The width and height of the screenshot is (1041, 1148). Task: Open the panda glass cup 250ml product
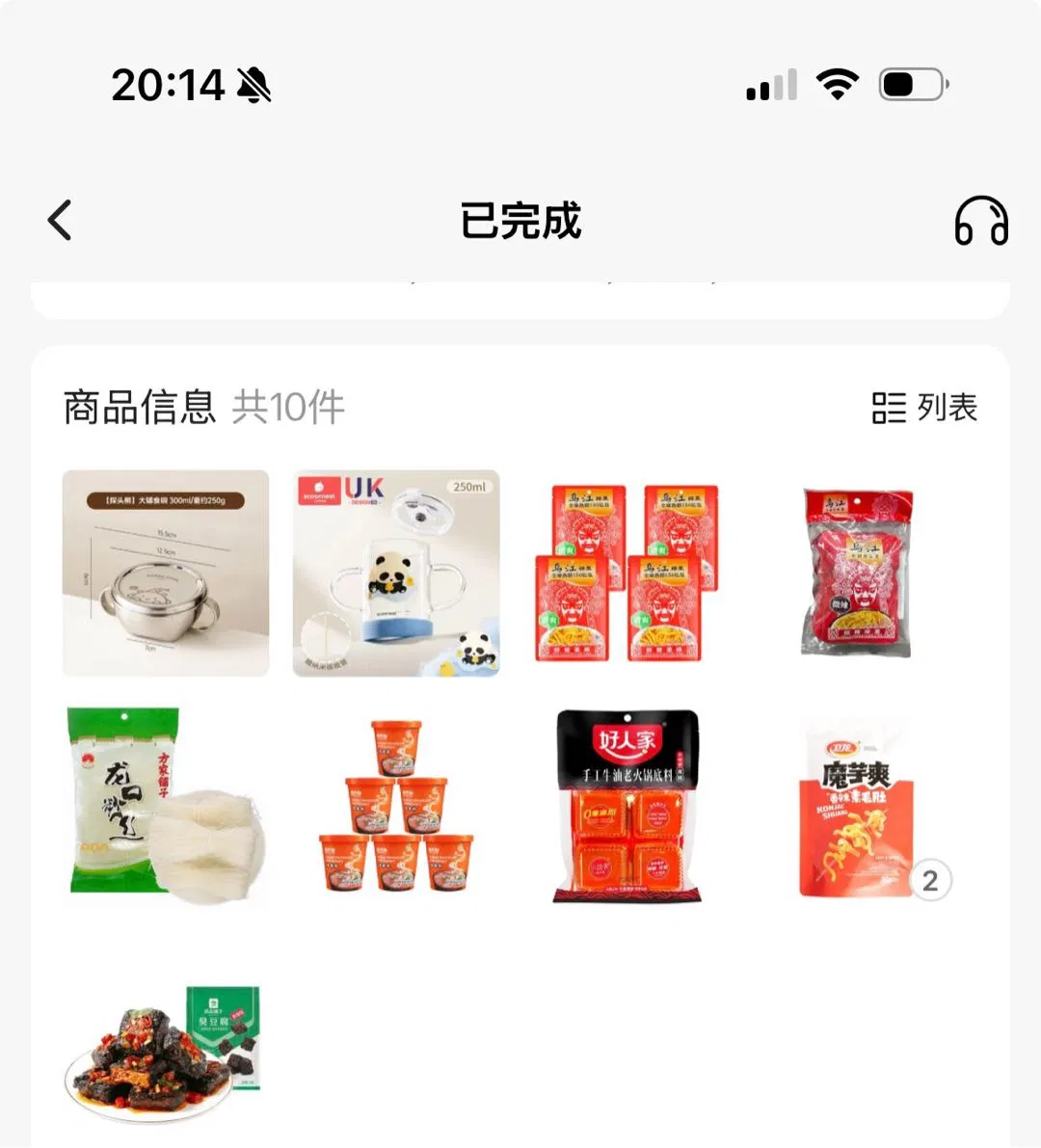[x=396, y=574]
